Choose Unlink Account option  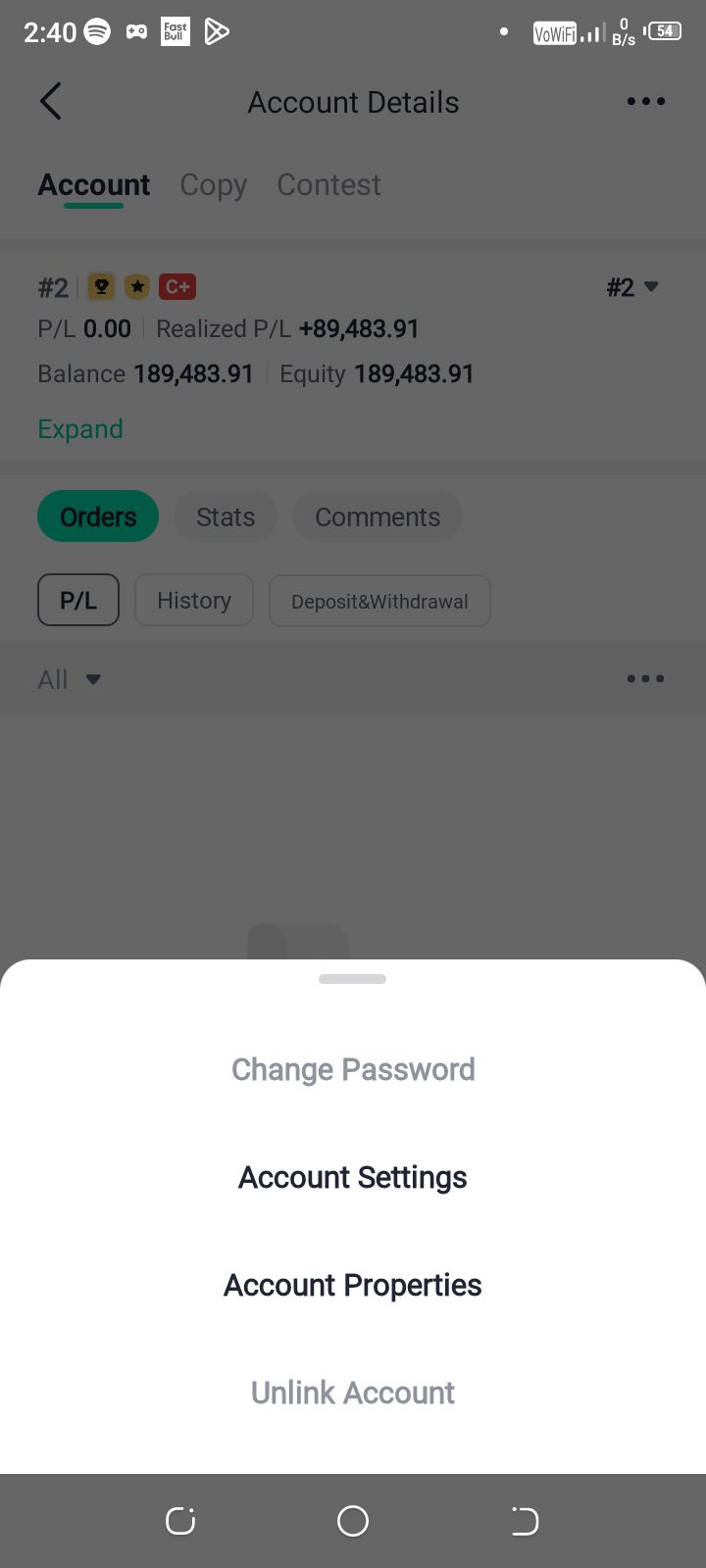353,1393
